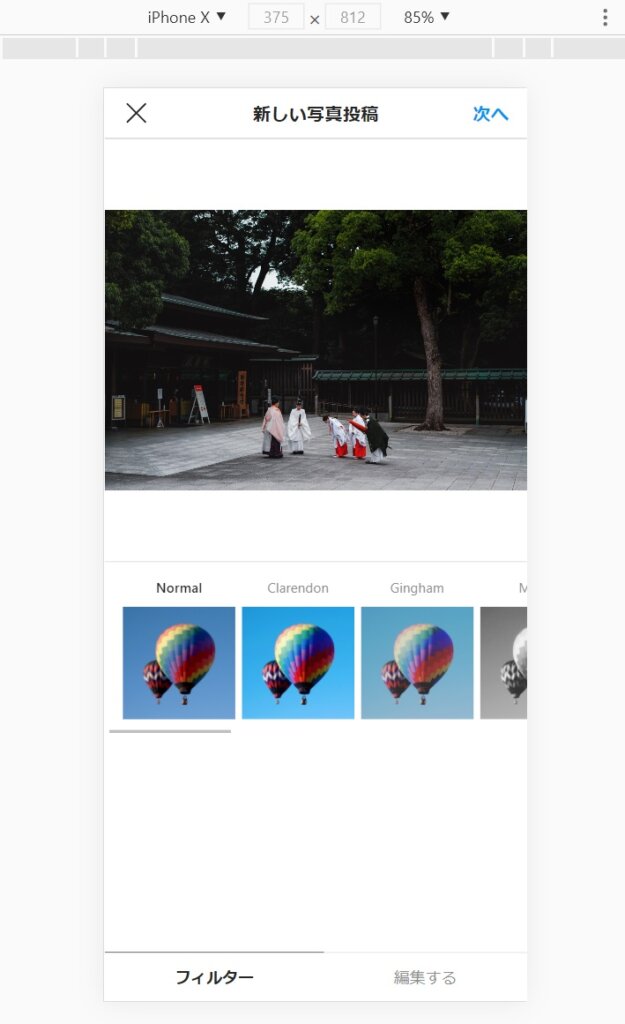Open the DevTools overflow menu
625x1024 pixels.
click(604, 17)
